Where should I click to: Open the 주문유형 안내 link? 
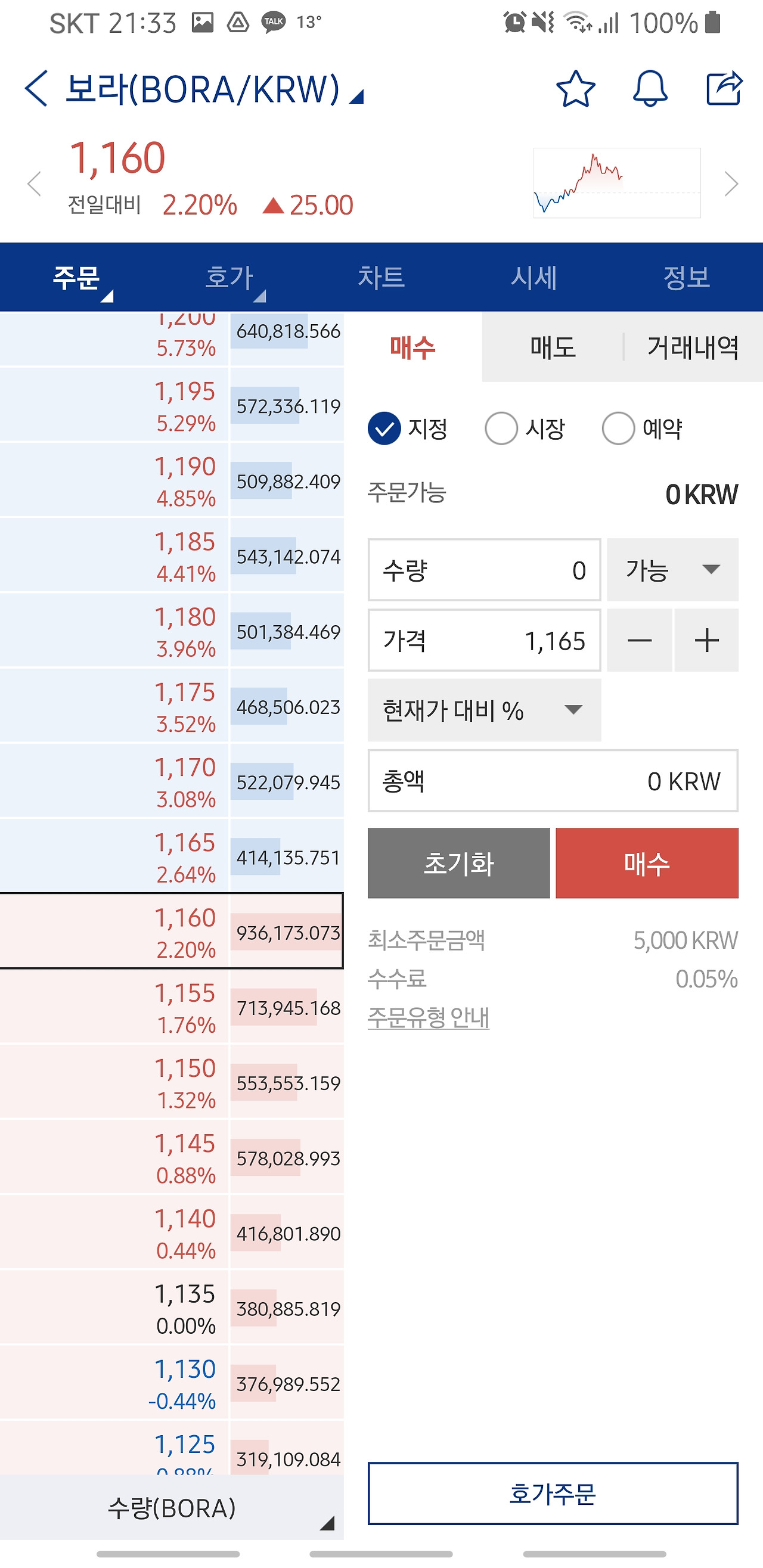pyautogui.click(x=428, y=1017)
